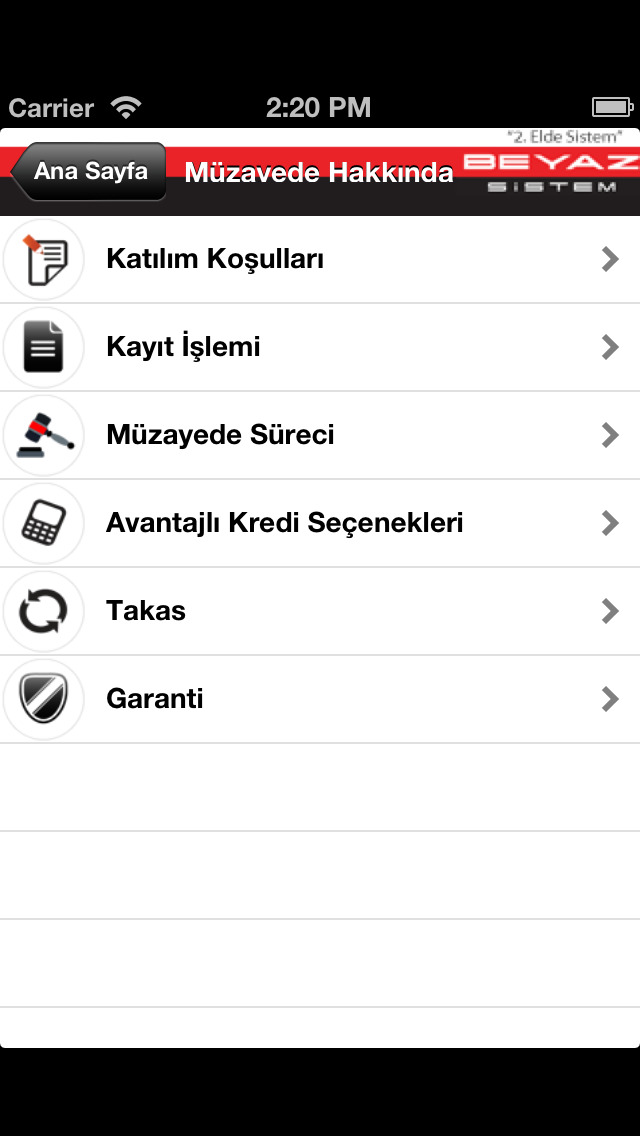Open Avantajlı Kredi Seçenekleri

point(320,523)
